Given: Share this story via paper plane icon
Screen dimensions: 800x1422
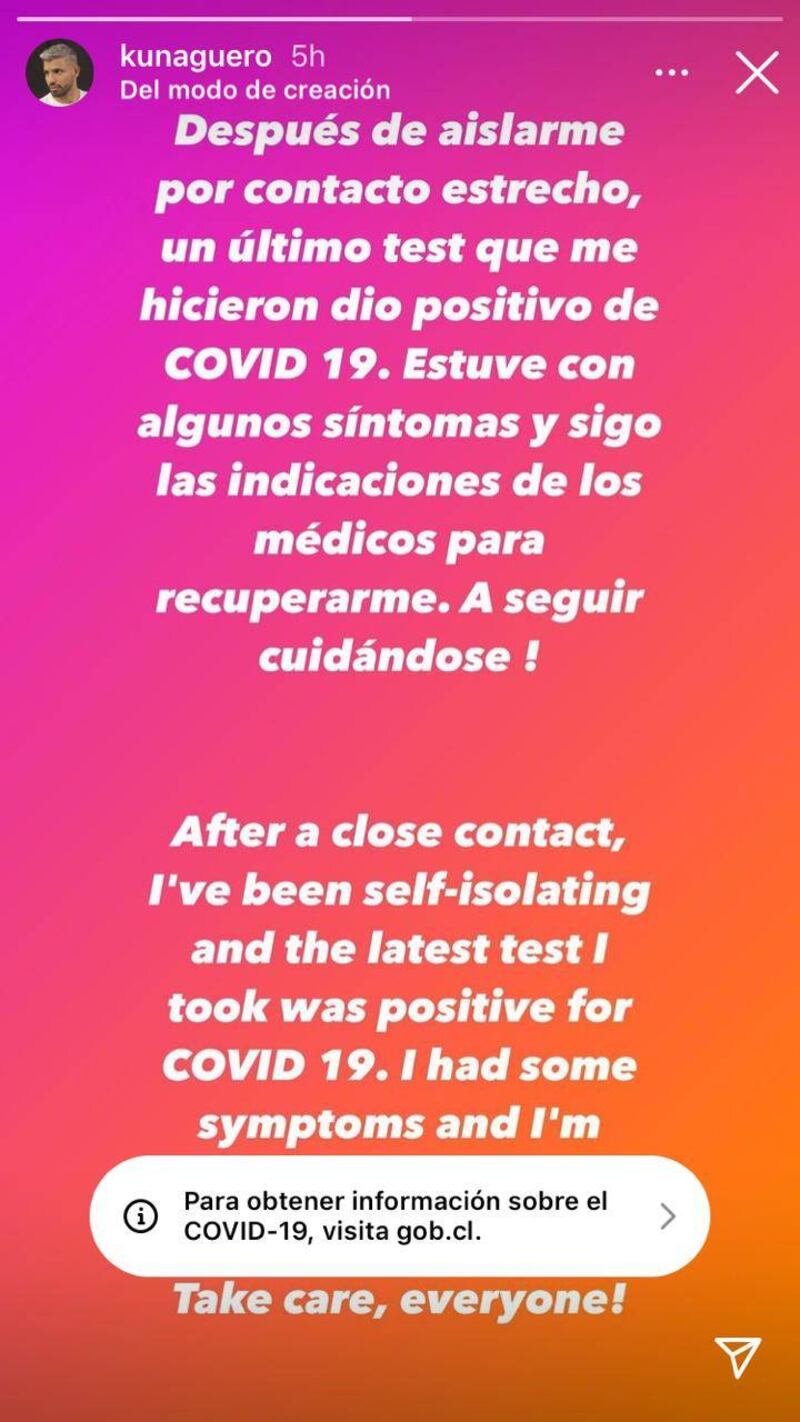Looking at the screenshot, I should pos(738,1357).
